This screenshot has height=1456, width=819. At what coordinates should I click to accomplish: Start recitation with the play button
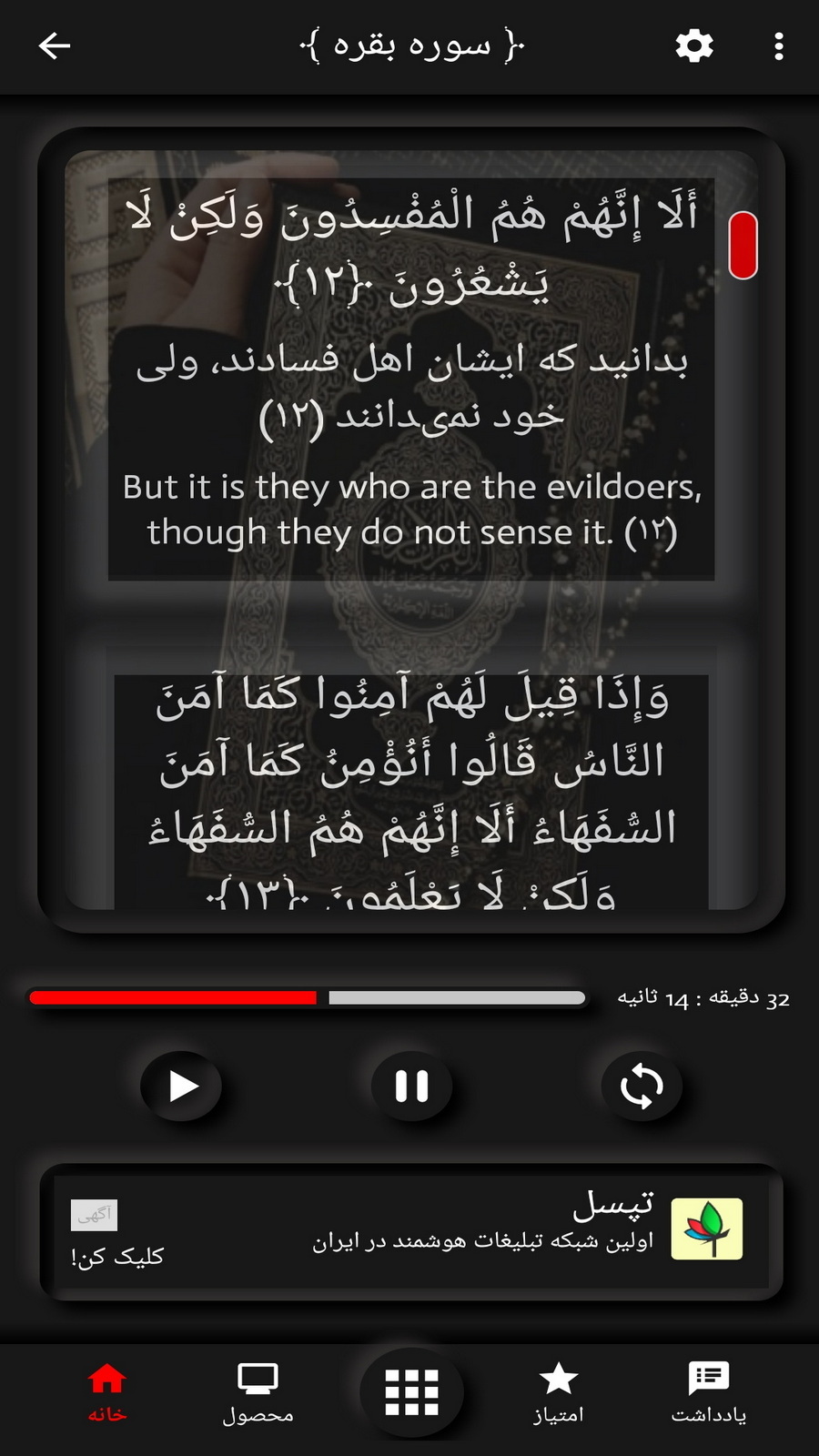coord(182,1086)
